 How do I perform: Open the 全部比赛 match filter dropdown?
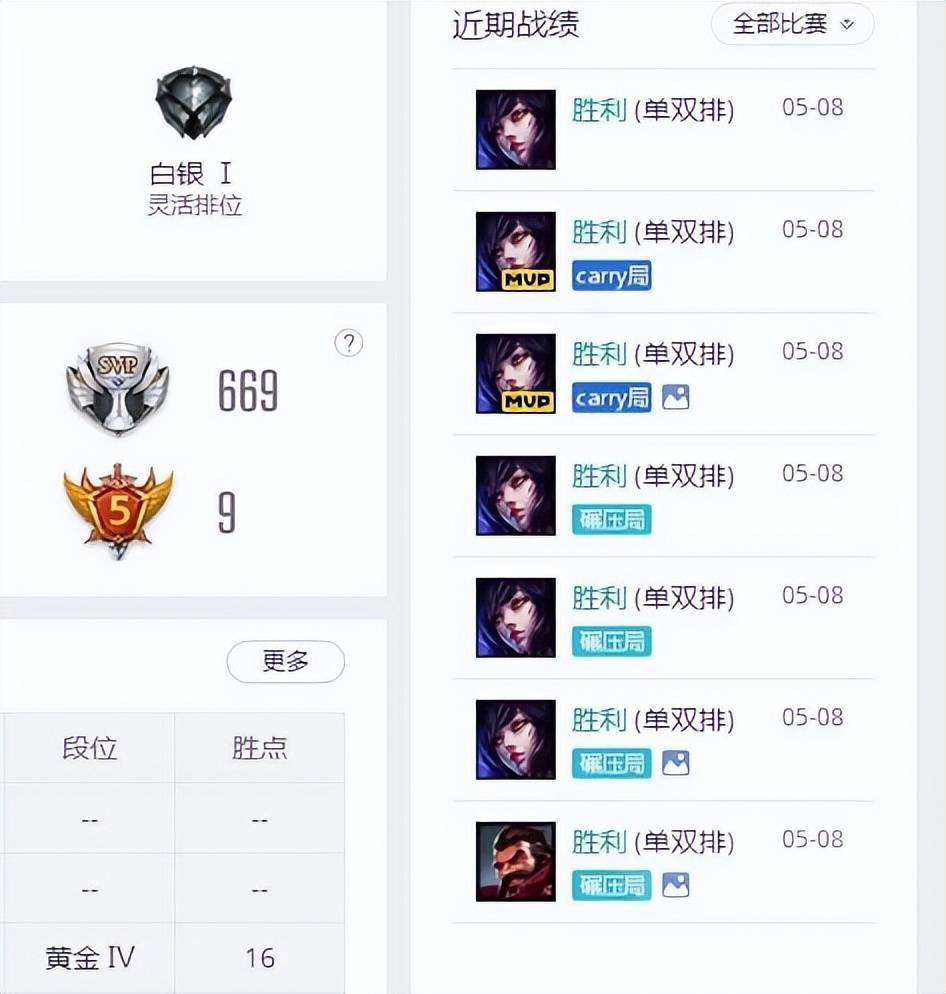(x=792, y=25)
